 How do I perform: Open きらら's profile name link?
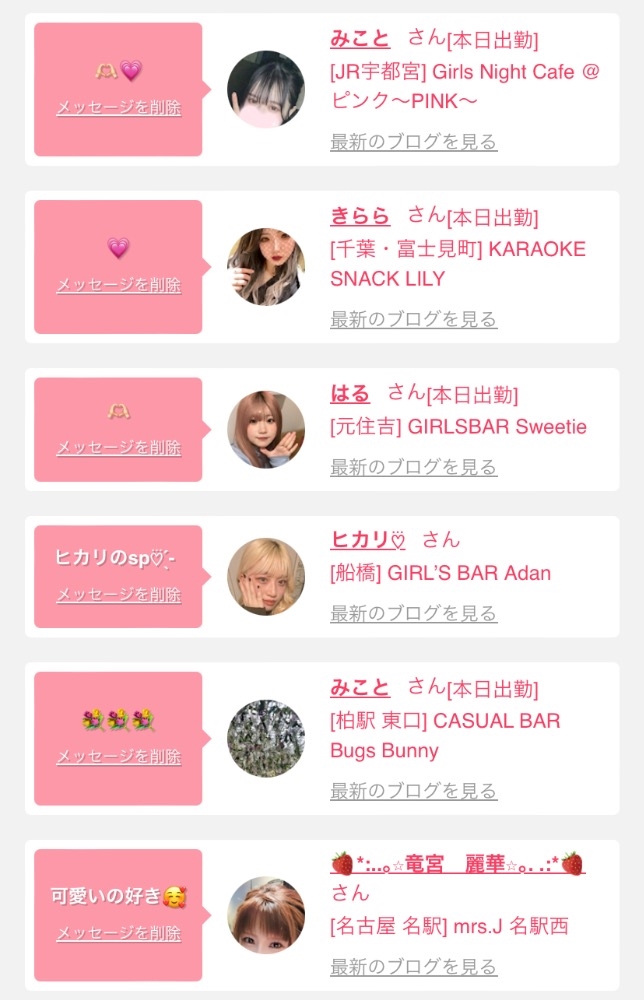coord(360,216)
